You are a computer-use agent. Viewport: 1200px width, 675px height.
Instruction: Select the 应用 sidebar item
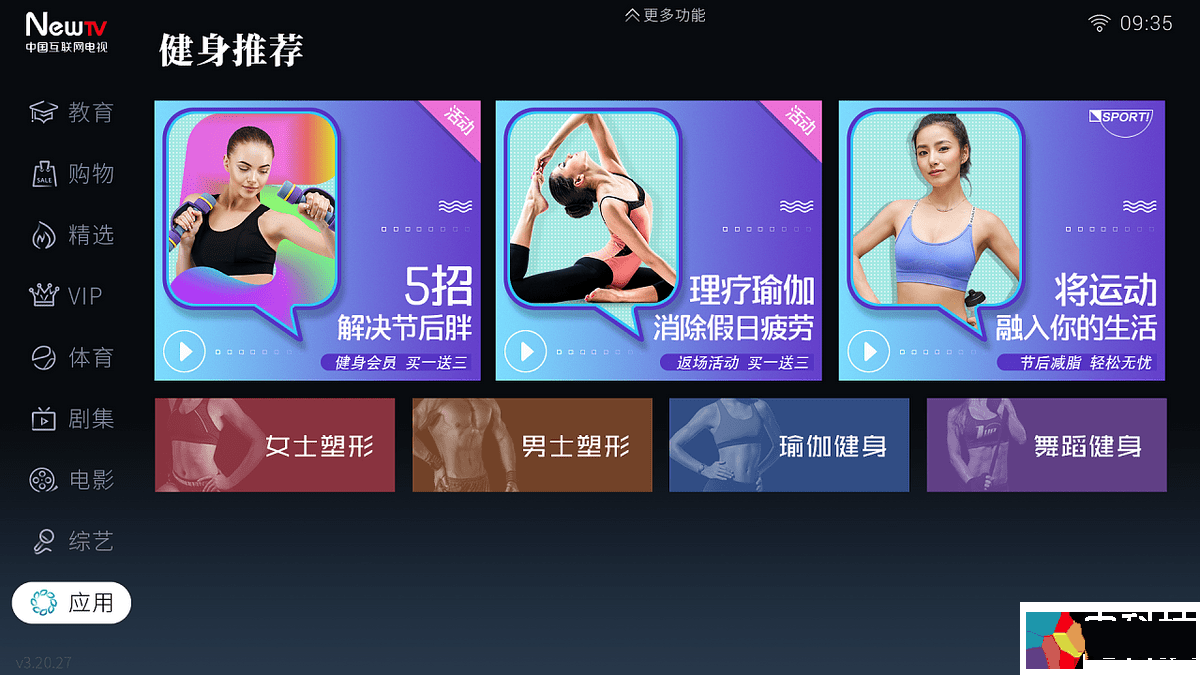point(72,603)
